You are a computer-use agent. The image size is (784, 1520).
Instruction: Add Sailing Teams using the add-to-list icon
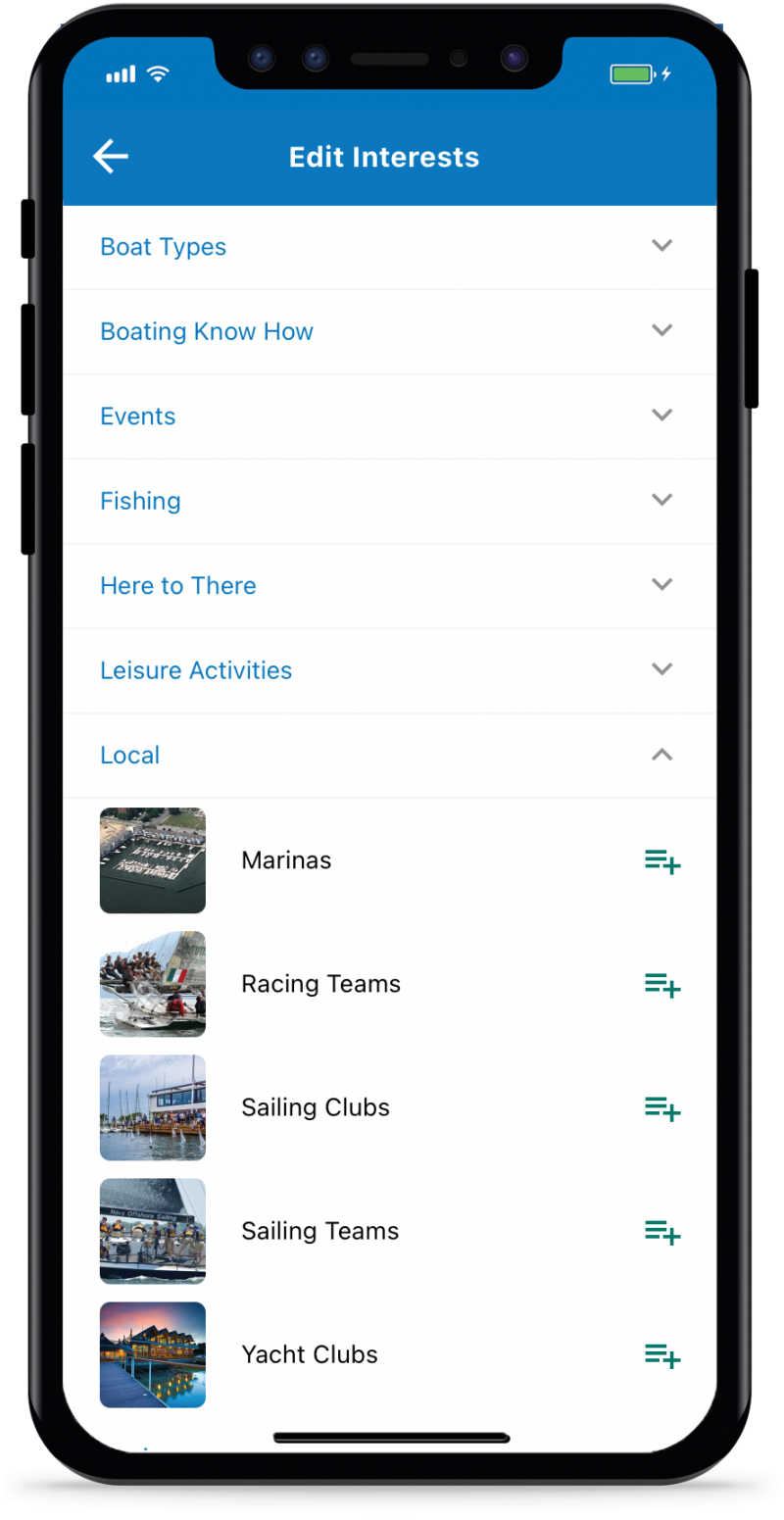[661, 1232]
